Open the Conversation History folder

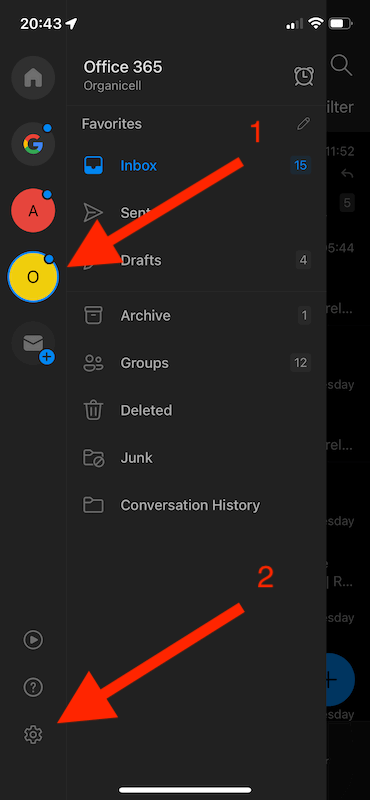click(196, 506)
